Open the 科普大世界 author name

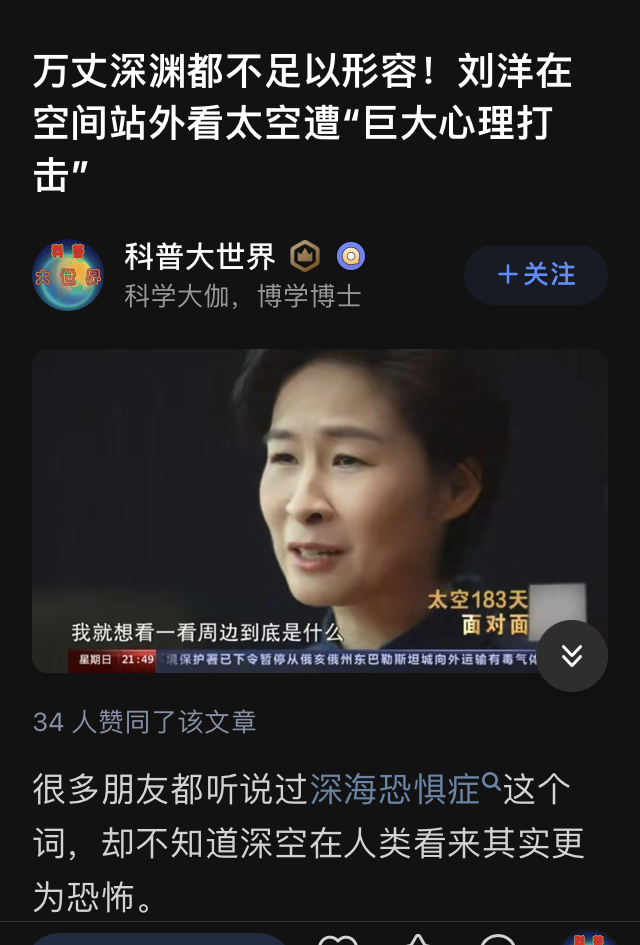(x=200, y=257)
